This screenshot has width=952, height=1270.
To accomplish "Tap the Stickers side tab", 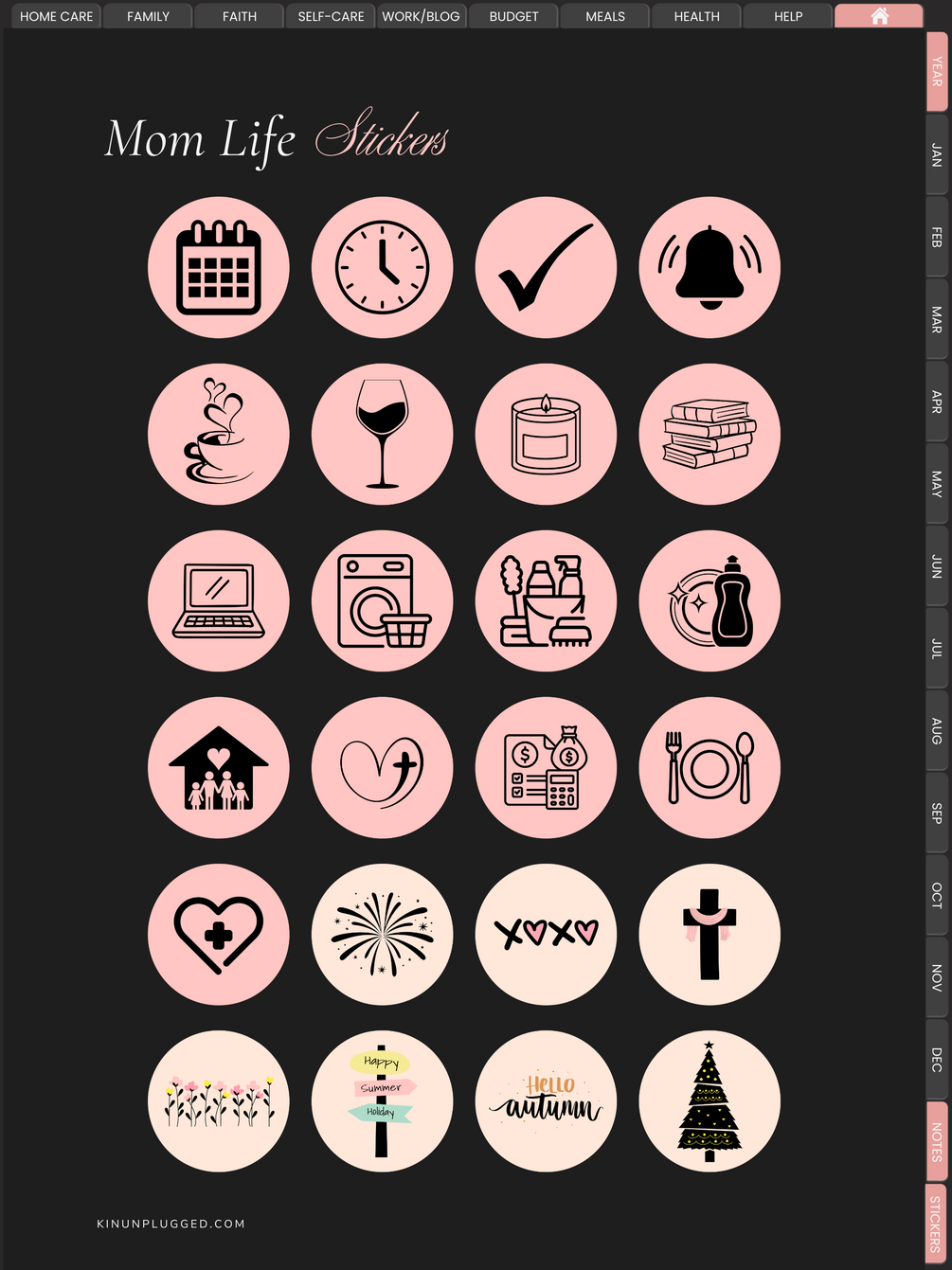I will pos(936,1224).
